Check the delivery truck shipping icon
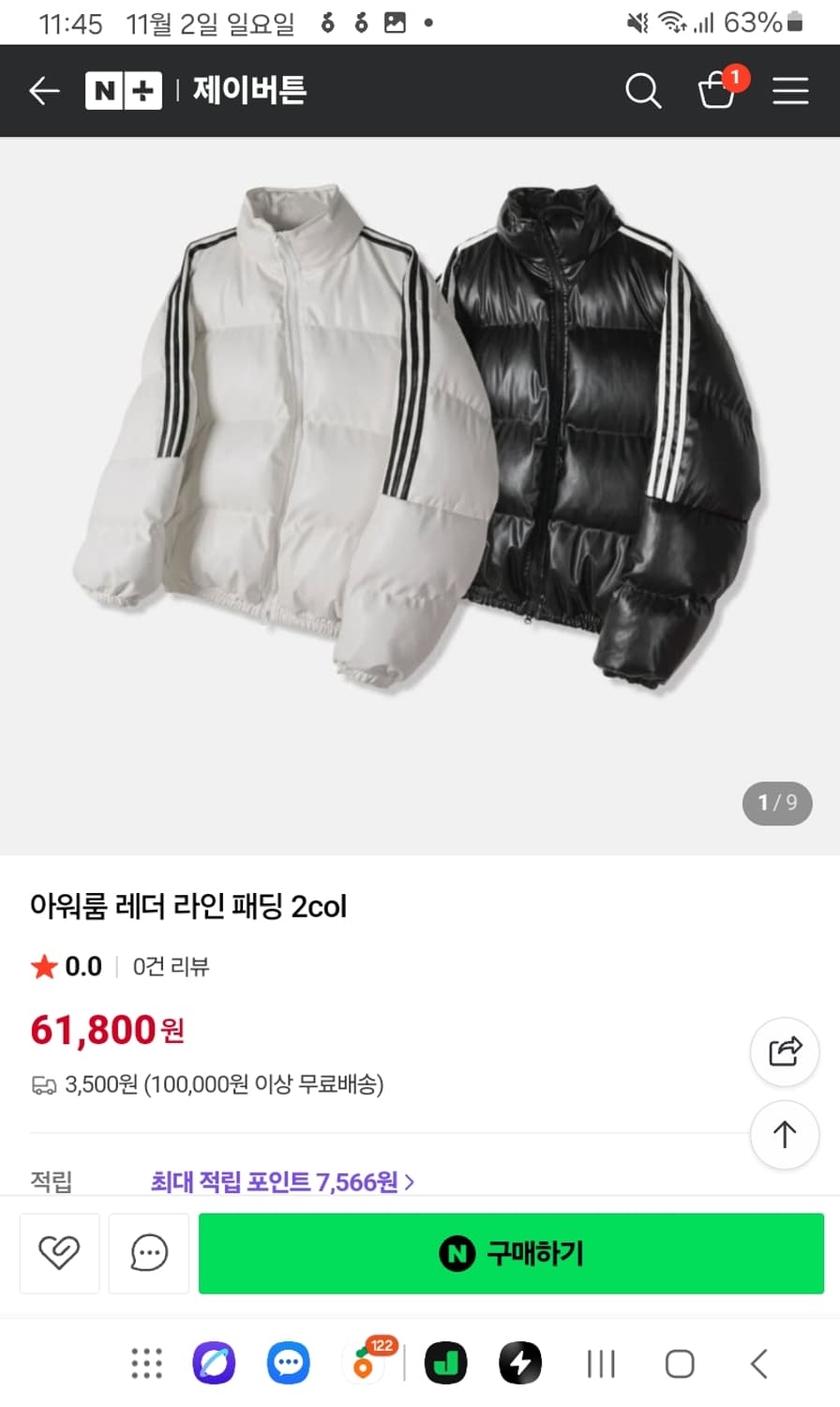Screen dimensions: 840x1407 pyautogui.click(x=41, y=1085)
